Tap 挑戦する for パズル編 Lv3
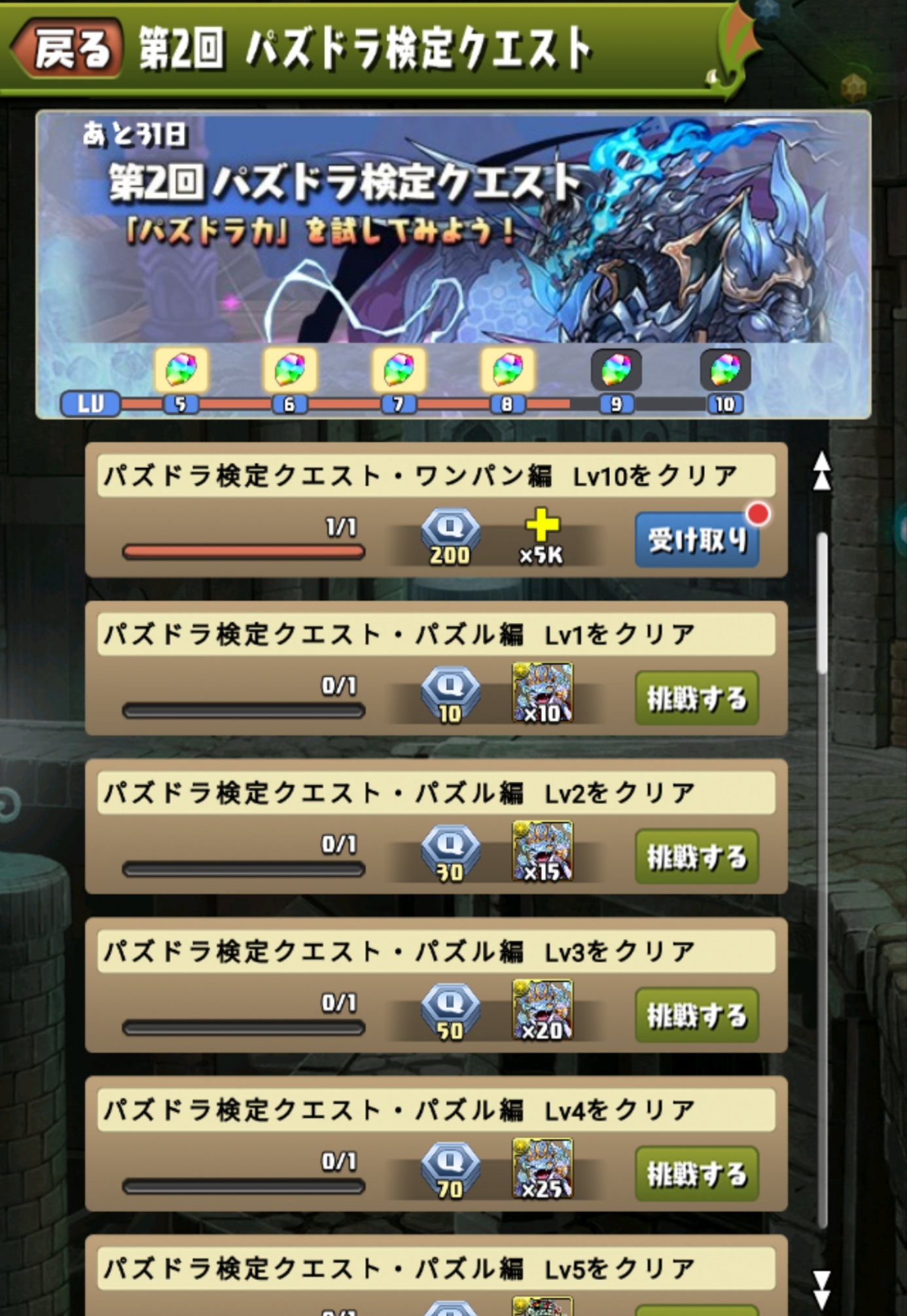 pos(697,1015)
